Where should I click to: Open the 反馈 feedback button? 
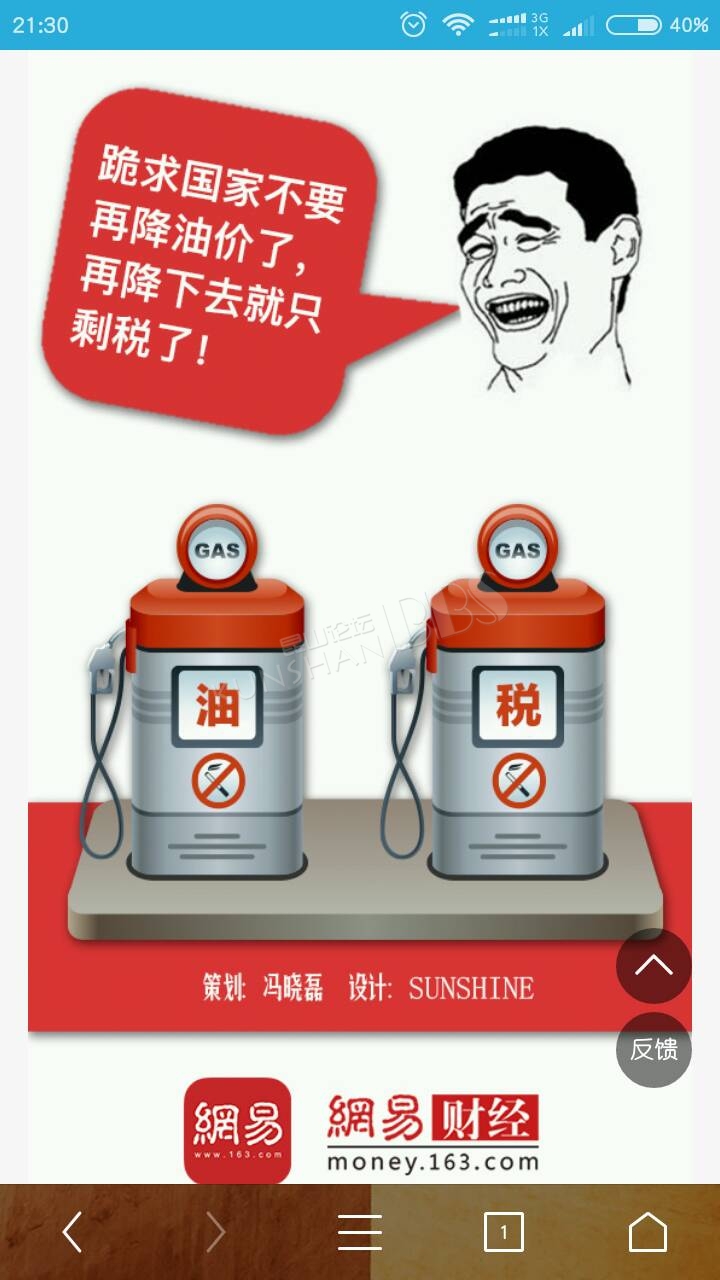(653, 1050)
